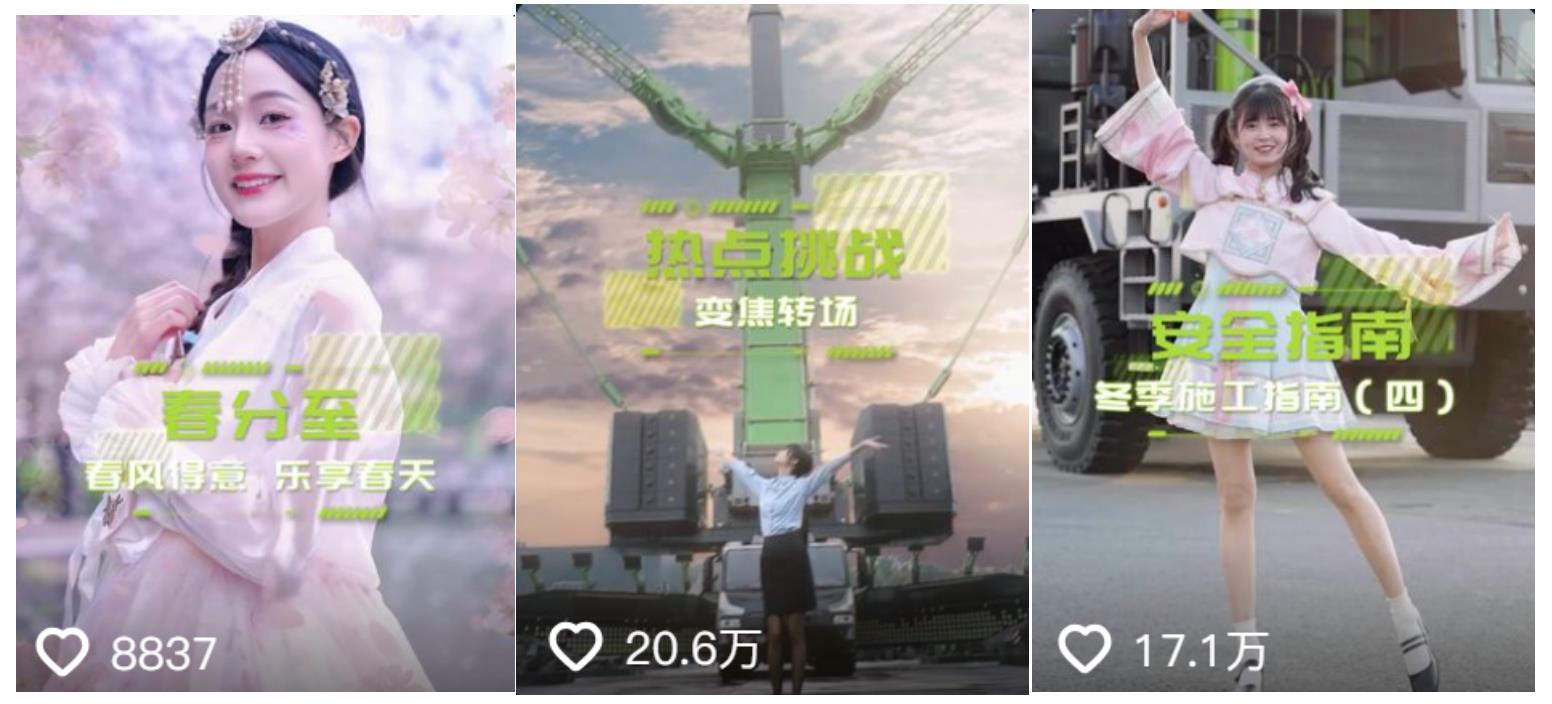The image size is (1552, 704).
Task: Open the 春分至 video cover
Action: coord(265,350)
